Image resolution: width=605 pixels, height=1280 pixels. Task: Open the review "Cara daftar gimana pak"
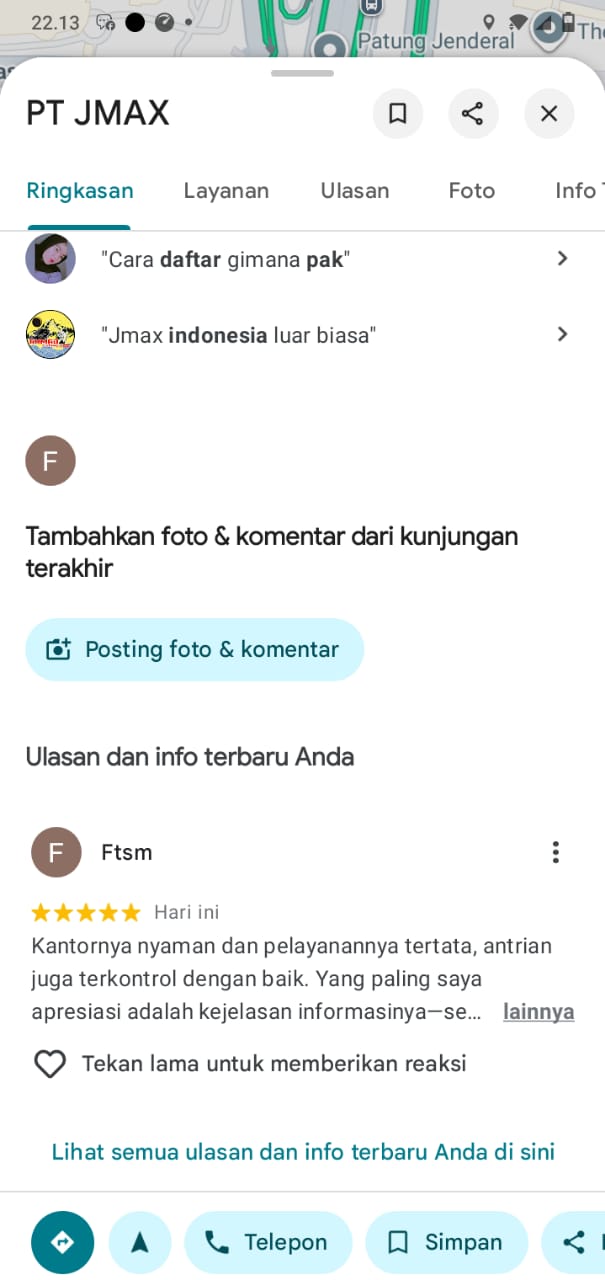(x=300, y=259)
